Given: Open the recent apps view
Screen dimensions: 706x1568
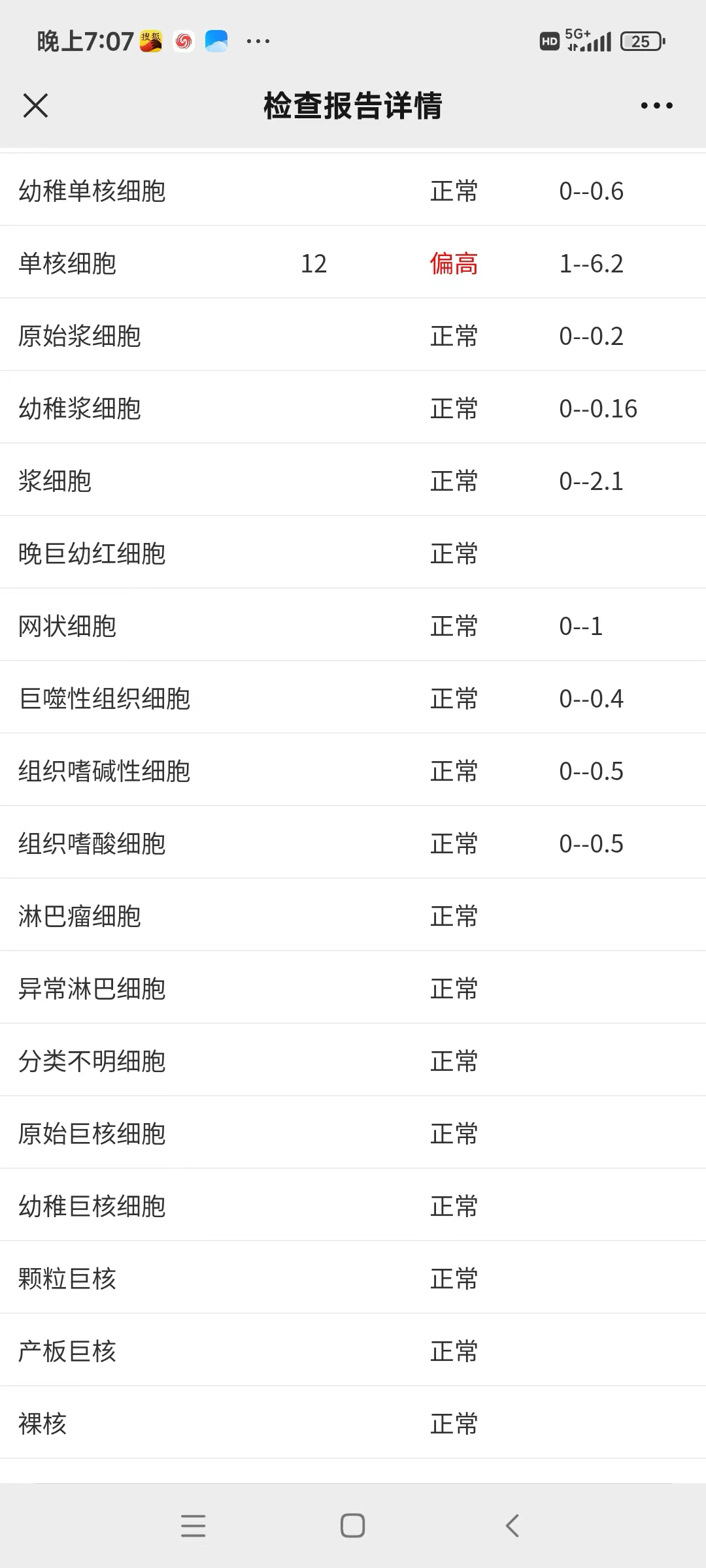Looking at the screenshot, I should 193,1526.
